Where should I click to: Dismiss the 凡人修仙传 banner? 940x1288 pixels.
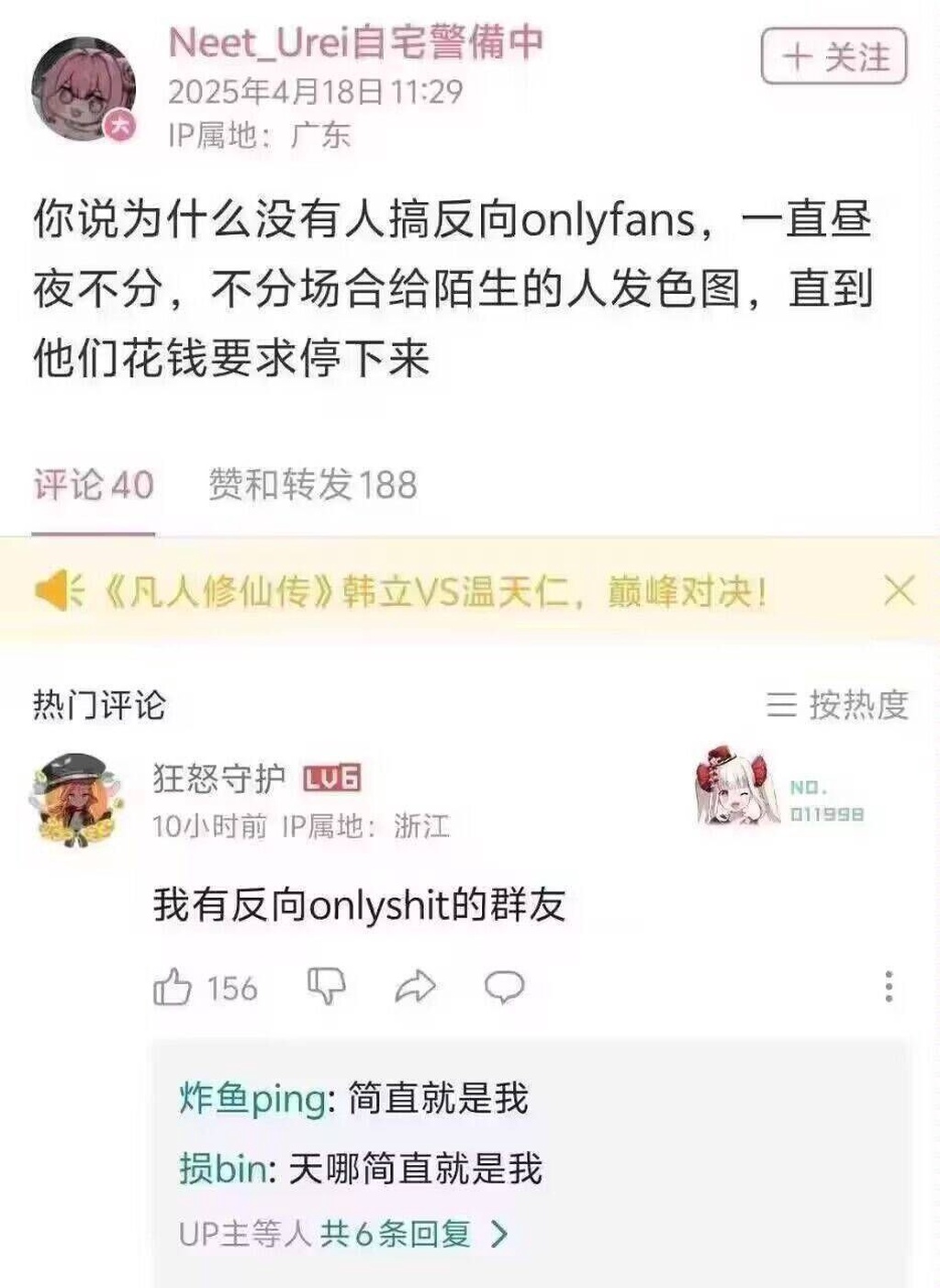point(899,590)
